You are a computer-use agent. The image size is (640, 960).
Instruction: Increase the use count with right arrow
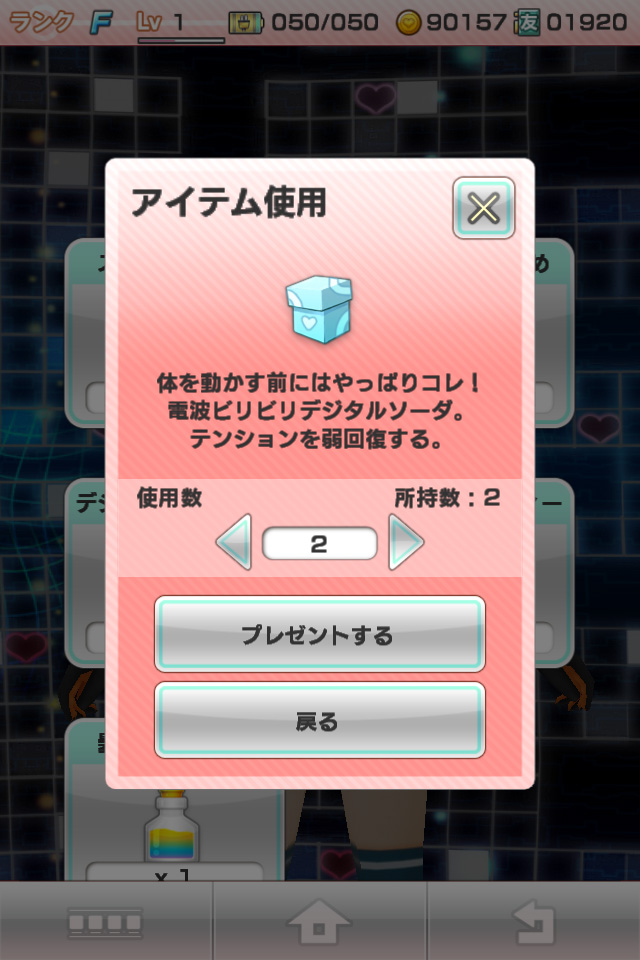406,542
